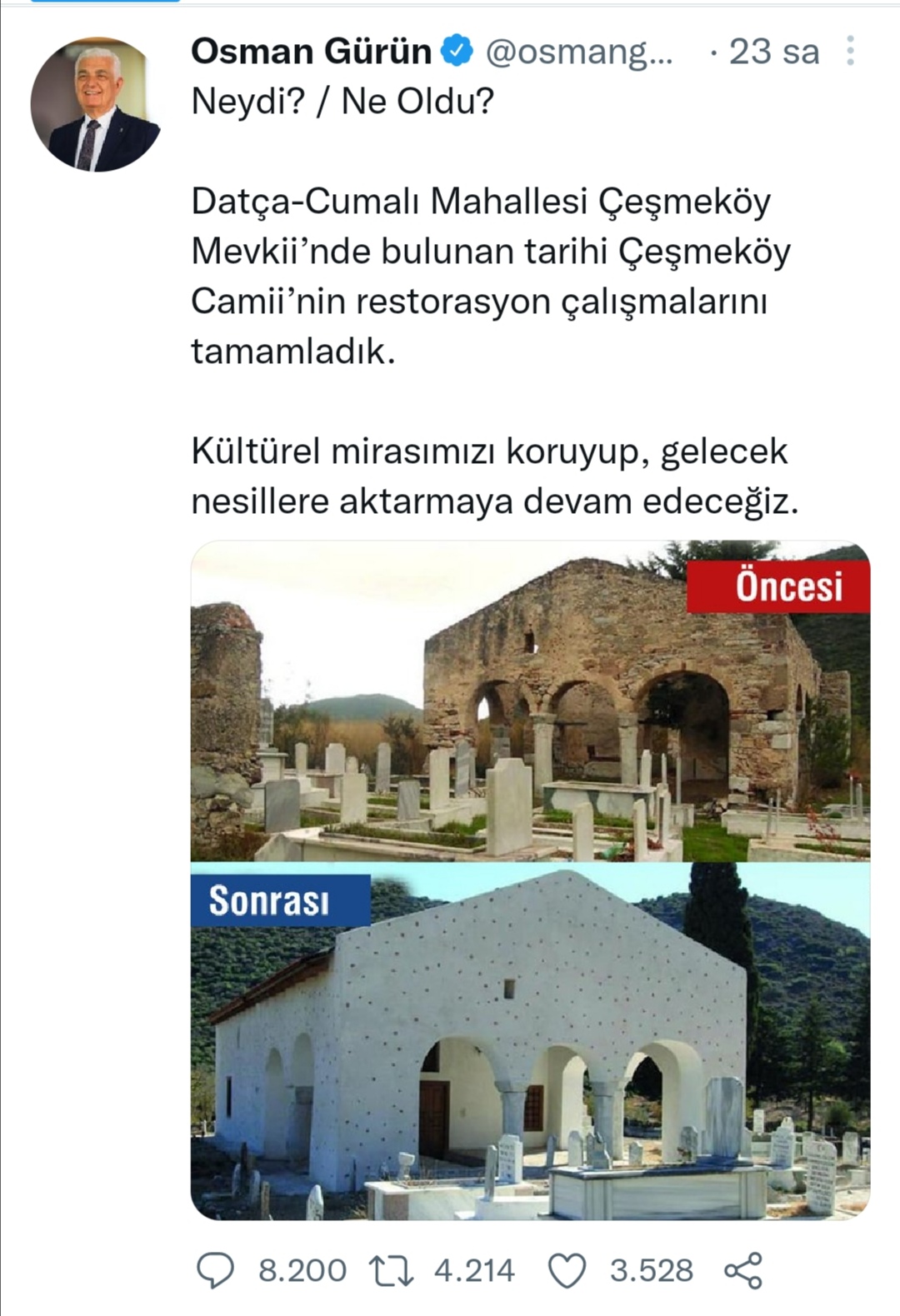Open the tweet's overflow menu
Screen dimensions: 900x1316
click(x=849, y=52)
